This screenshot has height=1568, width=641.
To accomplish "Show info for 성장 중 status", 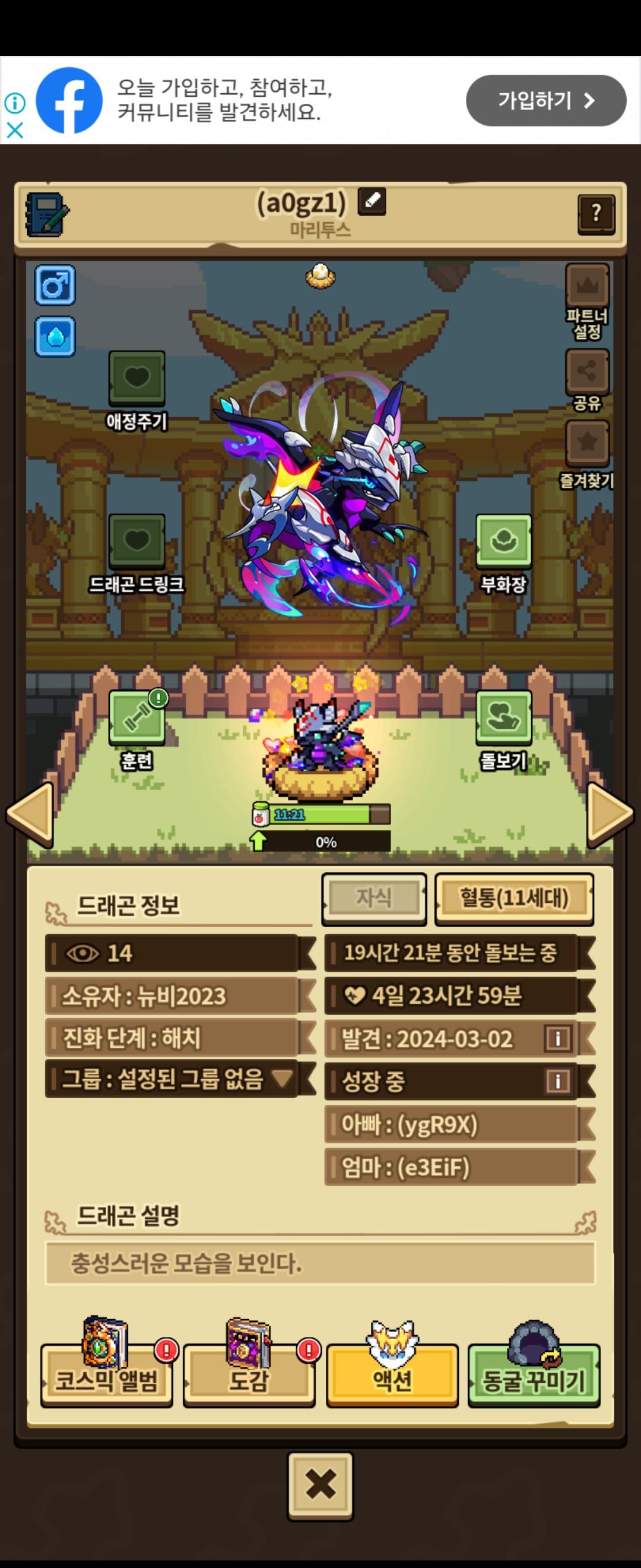I will pyautogui.click(x=557, y=1081).
